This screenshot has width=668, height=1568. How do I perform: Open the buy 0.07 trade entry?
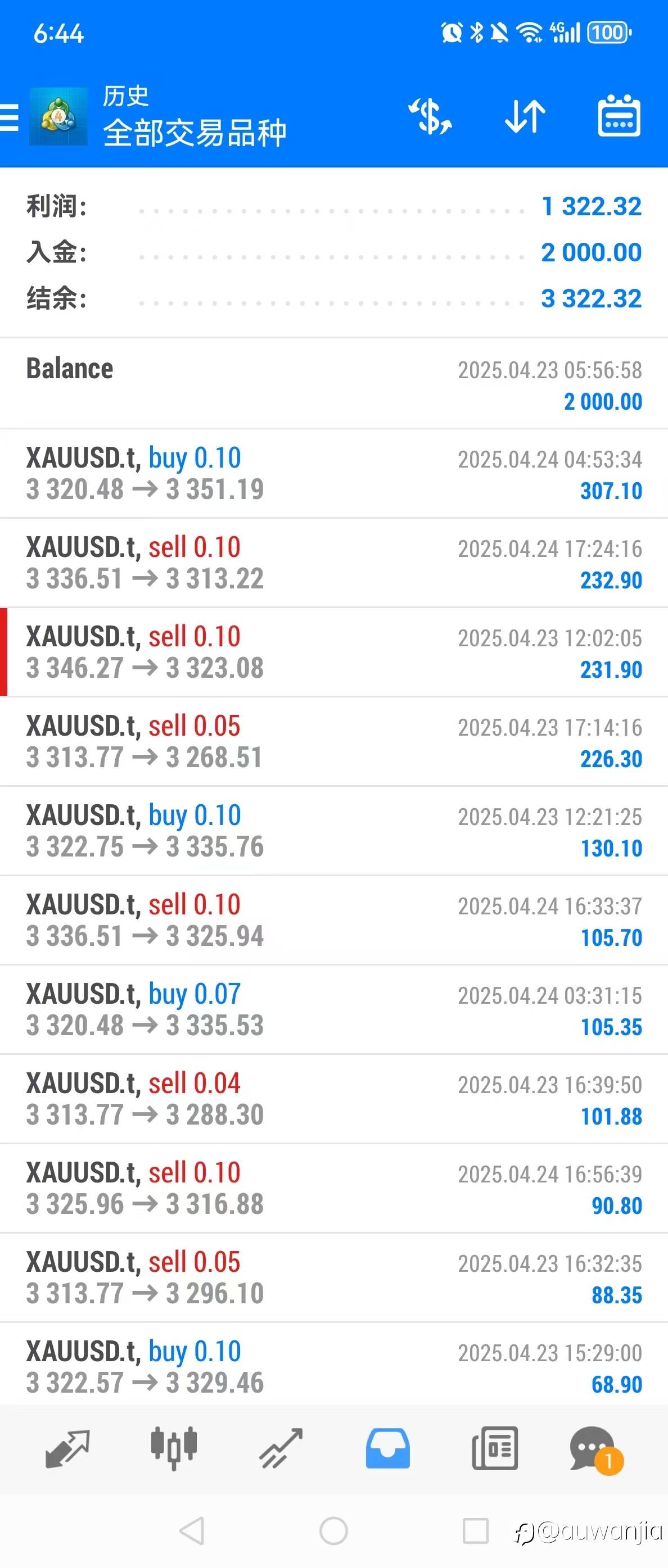tap(333, 1010)
